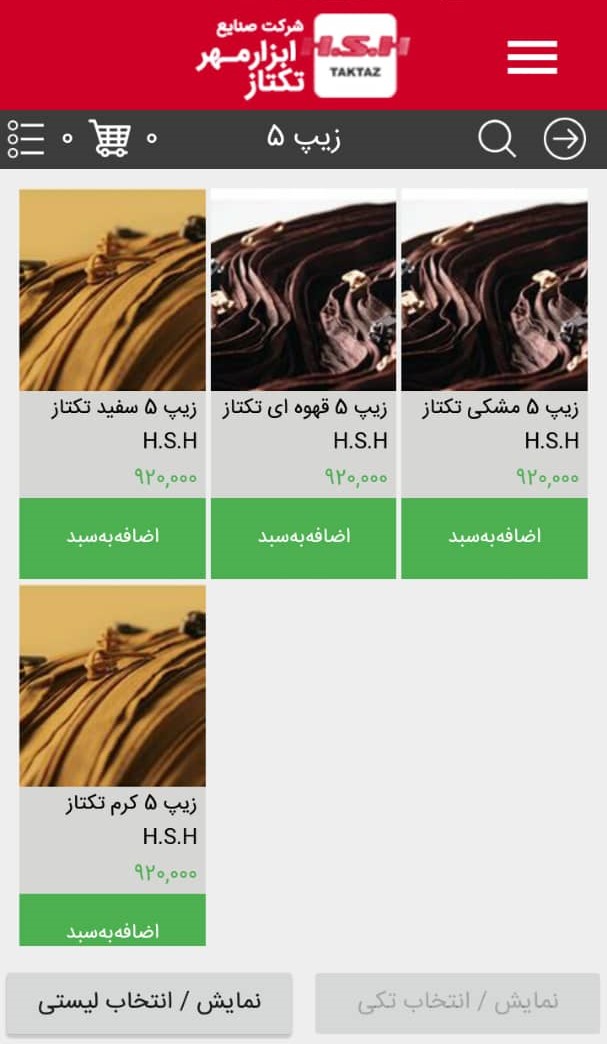
Task: Open the list view icon
Action: pos(26,139)
